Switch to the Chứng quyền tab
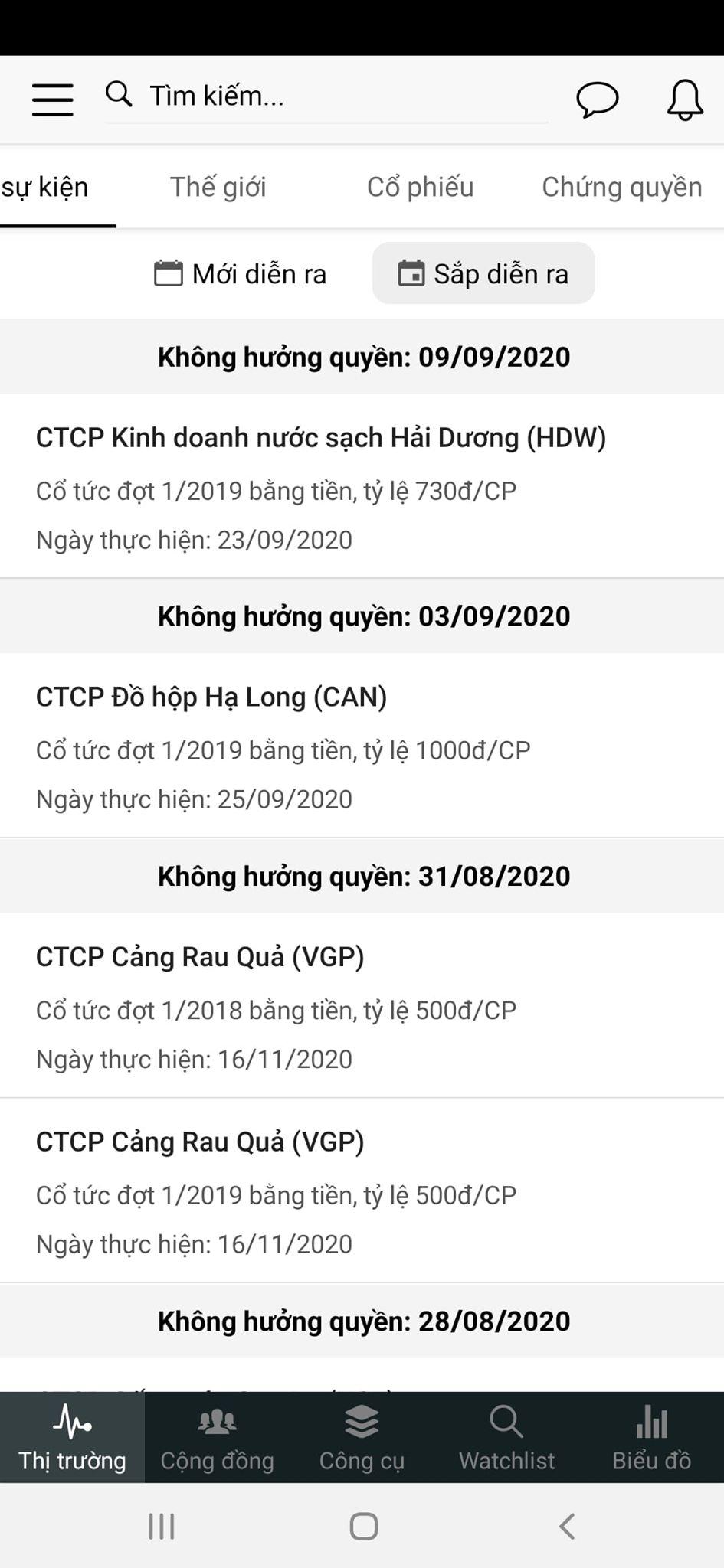The width and height of the screenshot is (724, 1568). coord(621,187)
